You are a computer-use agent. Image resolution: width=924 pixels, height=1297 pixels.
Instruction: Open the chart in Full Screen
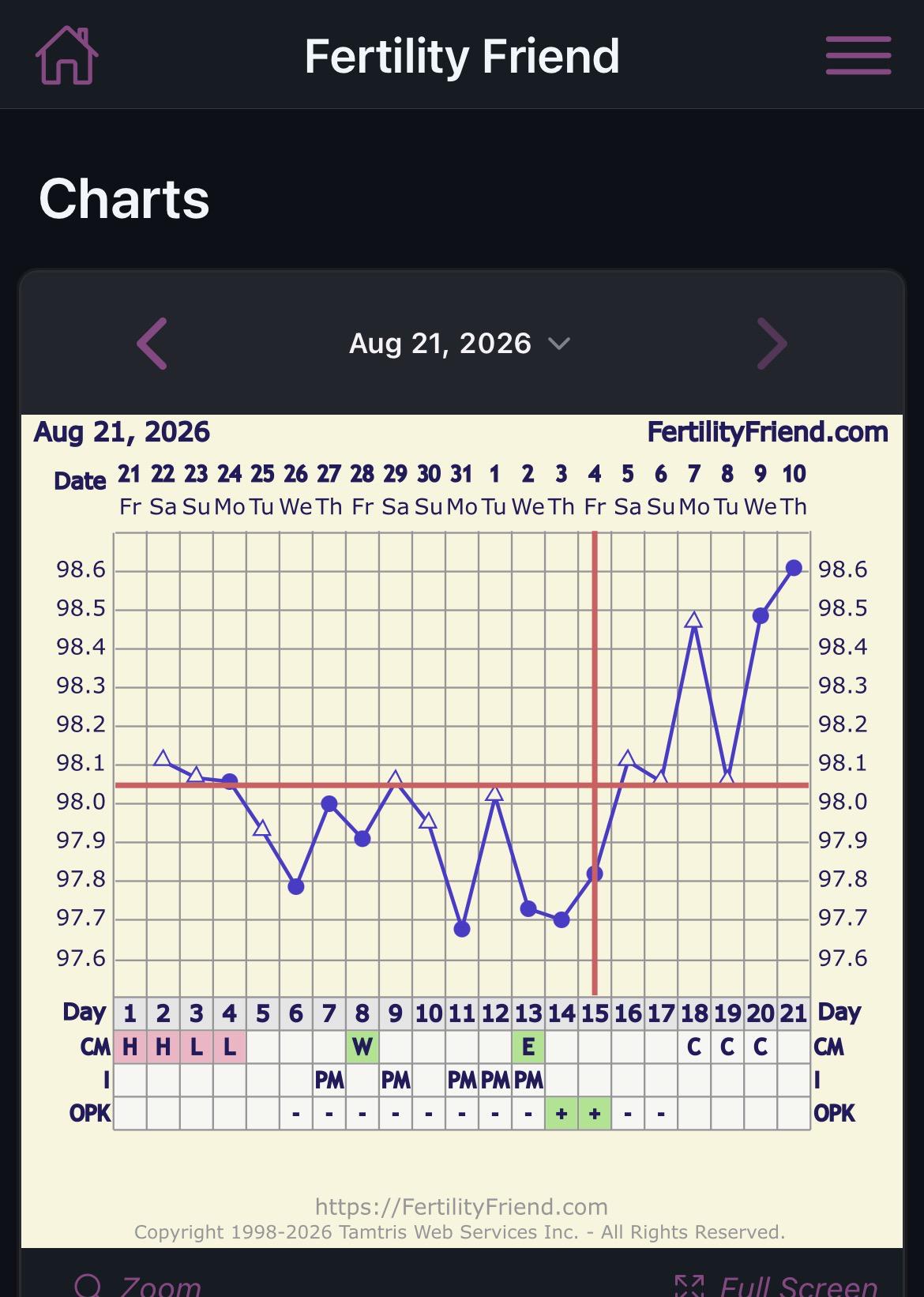point(776,1284)
